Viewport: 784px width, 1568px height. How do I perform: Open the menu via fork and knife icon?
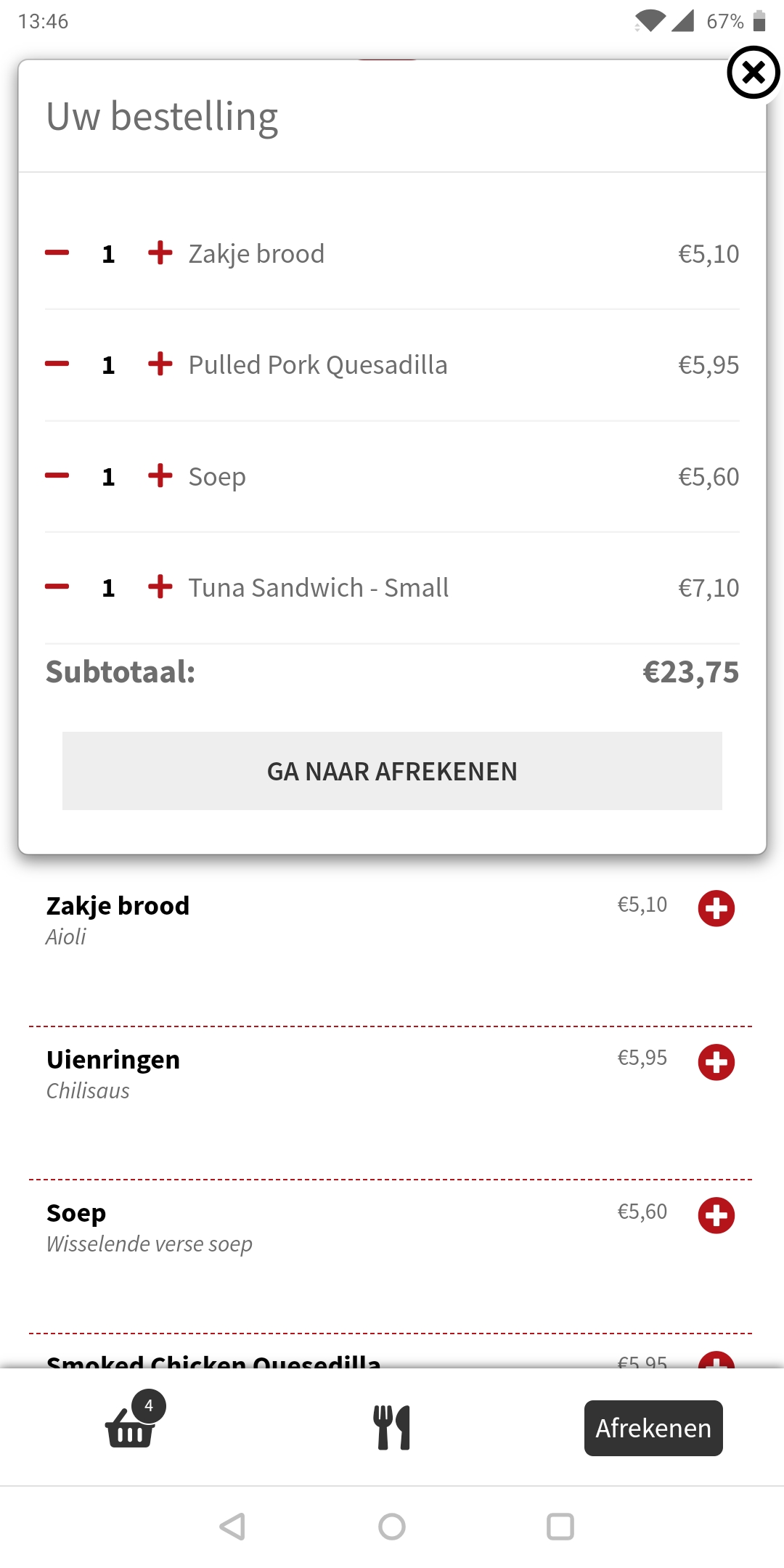[392, 1427]
